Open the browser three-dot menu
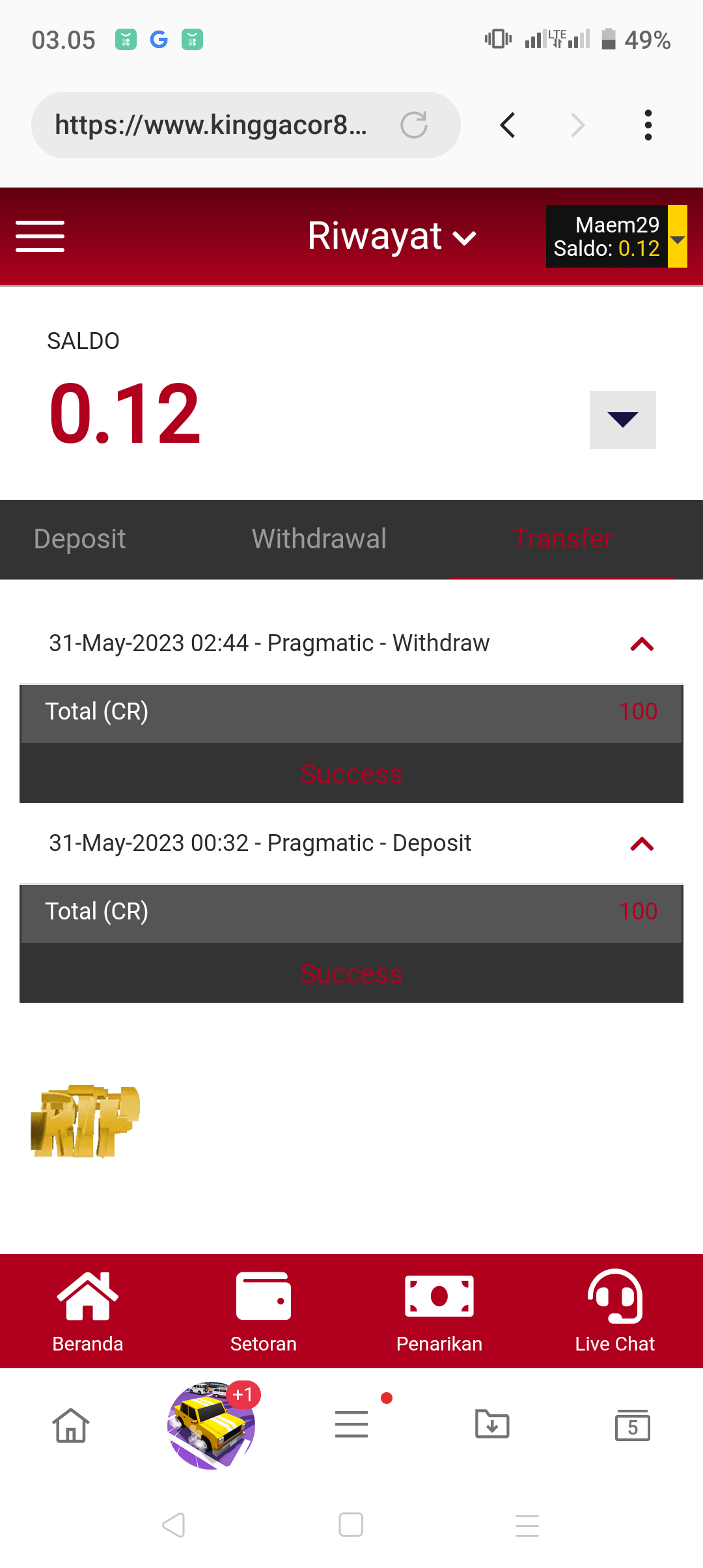The image size is (703, 1568). 648,125
